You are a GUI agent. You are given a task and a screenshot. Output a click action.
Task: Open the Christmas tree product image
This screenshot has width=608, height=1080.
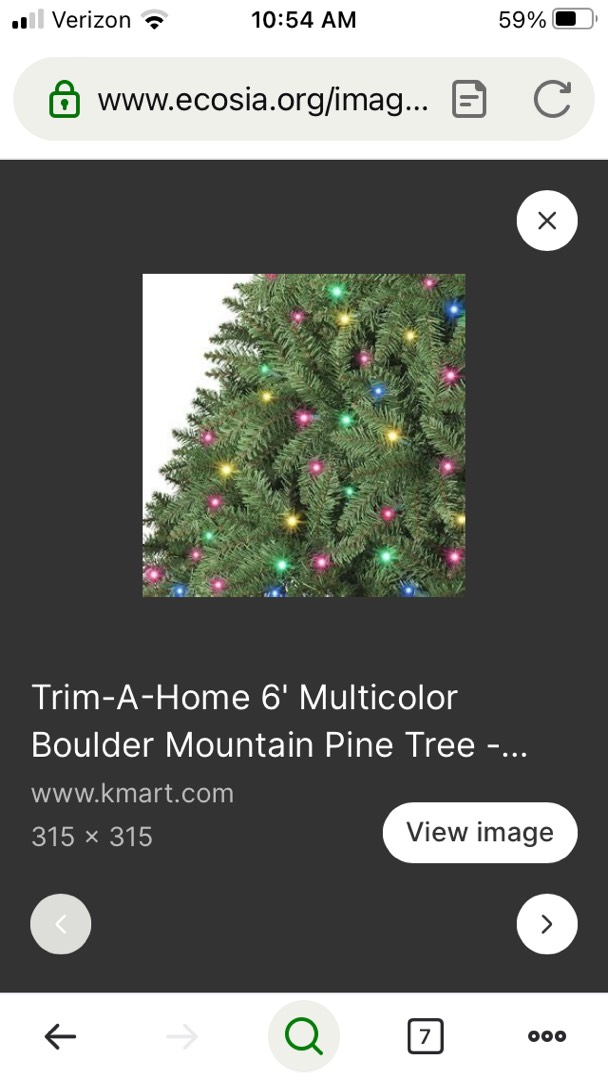(304, 435)
